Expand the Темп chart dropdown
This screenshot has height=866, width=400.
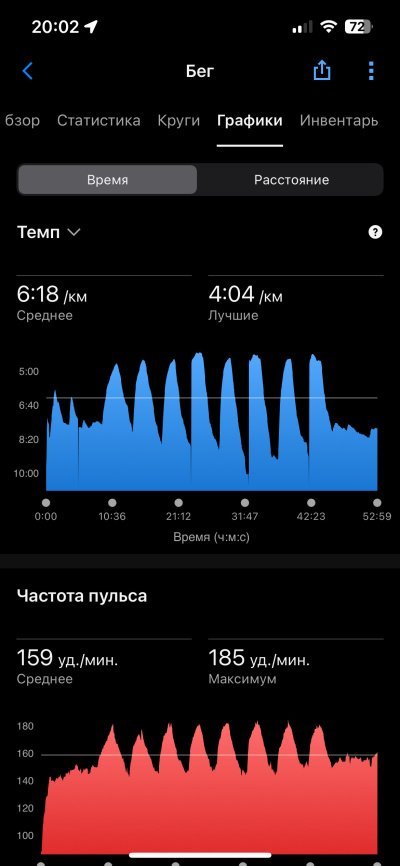[x=49, y=233]
